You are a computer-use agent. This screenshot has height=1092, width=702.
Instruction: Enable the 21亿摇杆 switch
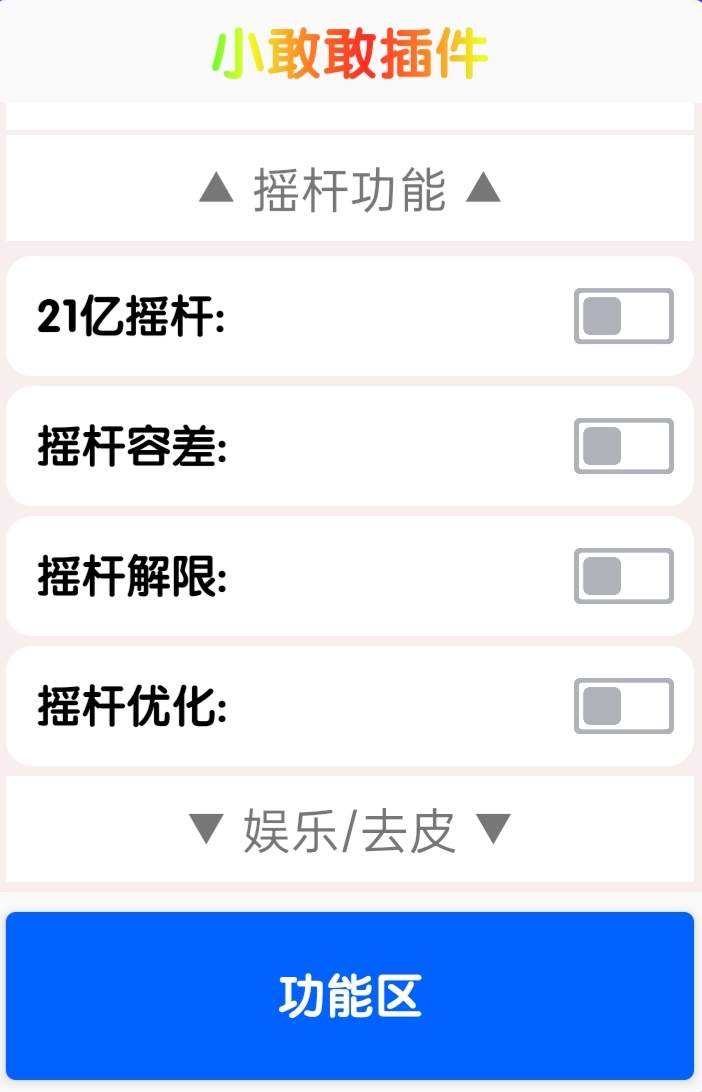pos(623,316)
